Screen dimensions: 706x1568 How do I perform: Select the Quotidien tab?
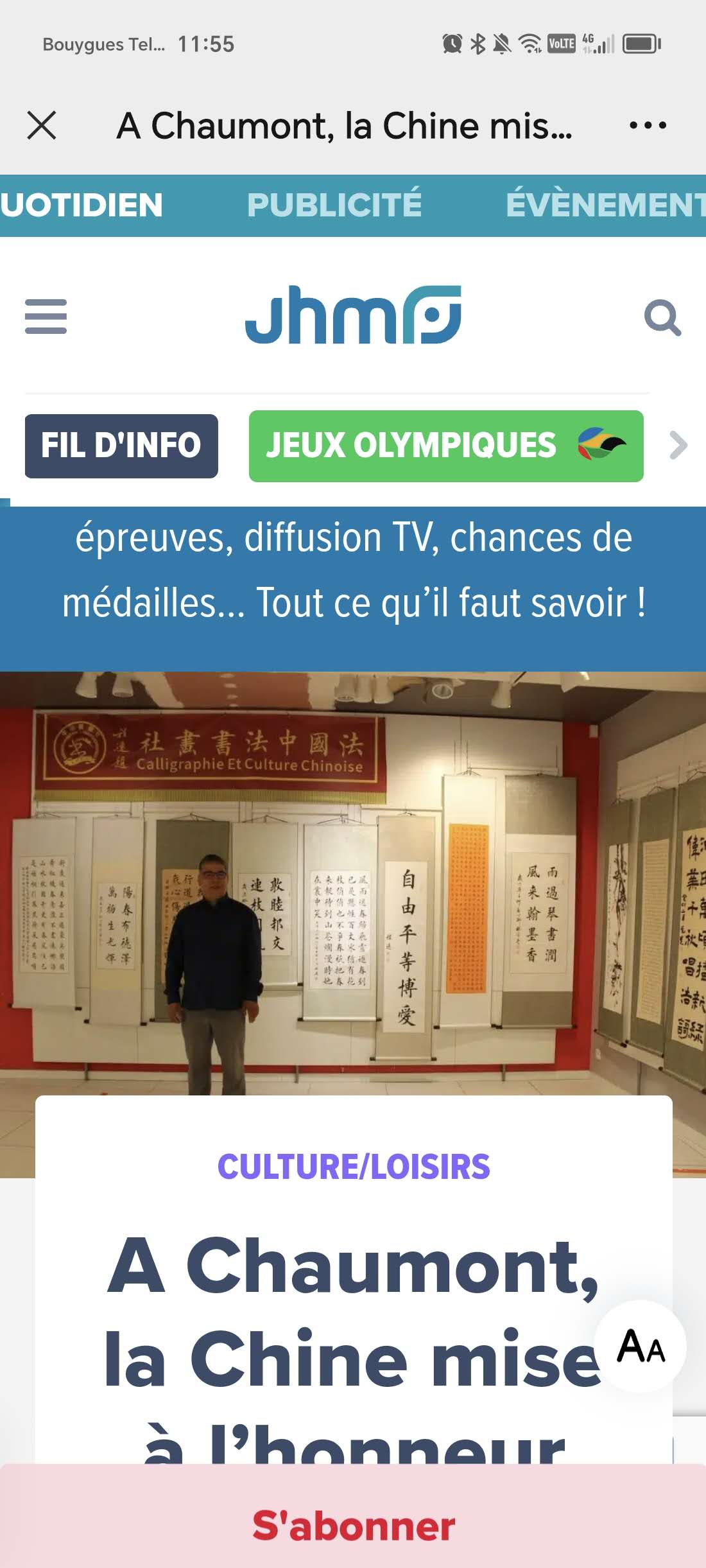tap(82, 205)
